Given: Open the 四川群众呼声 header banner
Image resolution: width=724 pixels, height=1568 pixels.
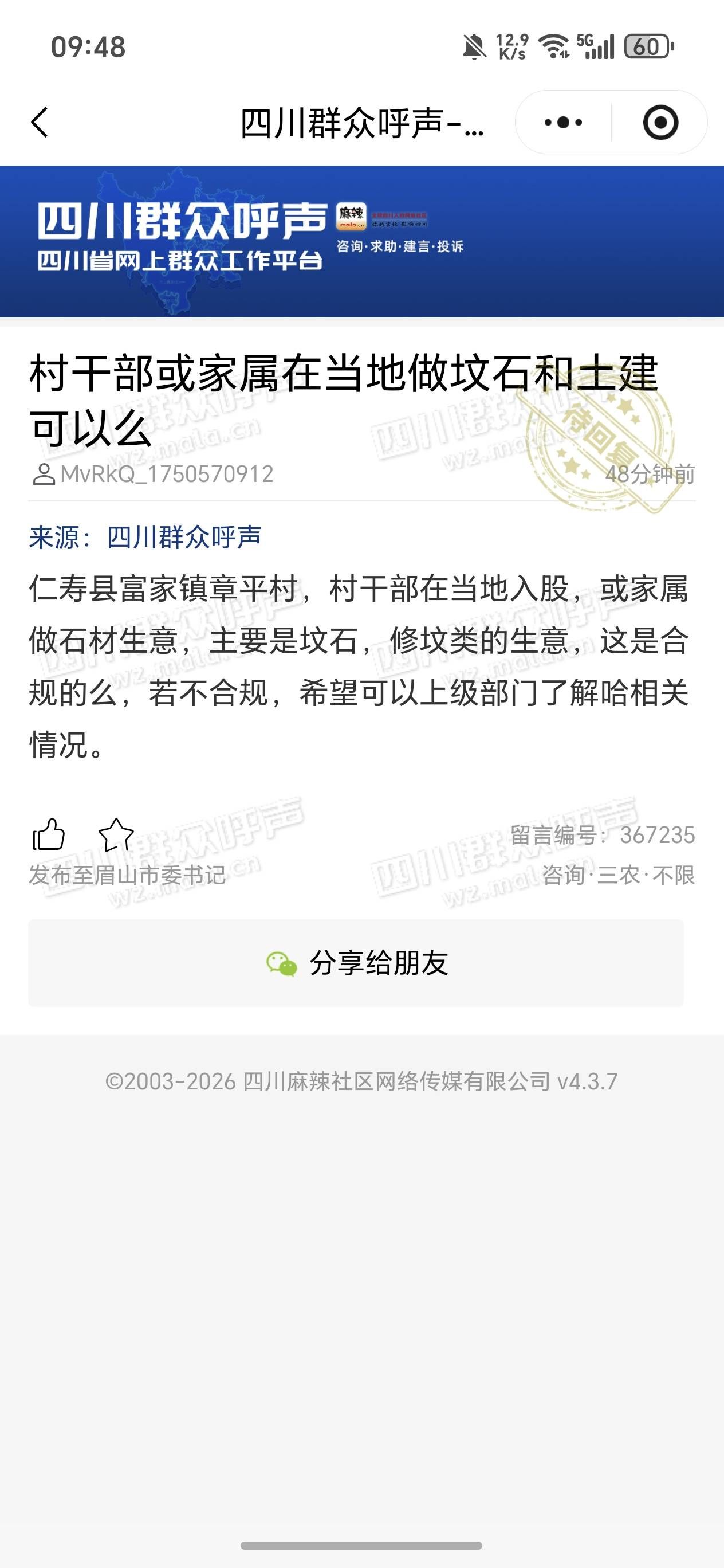Looking at the screenshot, I should point(362,241).
